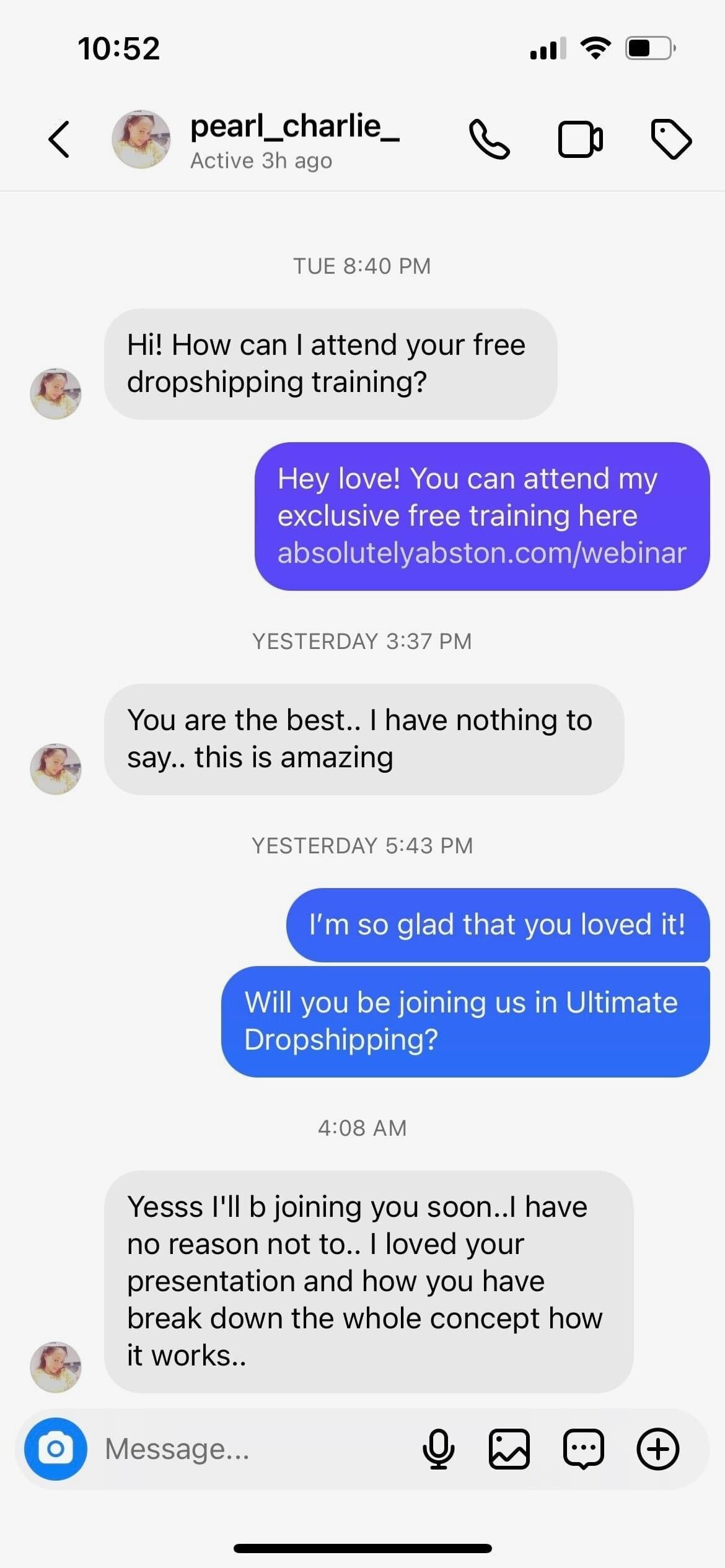Viewport: 725px width, 1568px height.
Task: Open the pearl_charlie_ profile from the header
Action: click(294, 127)
